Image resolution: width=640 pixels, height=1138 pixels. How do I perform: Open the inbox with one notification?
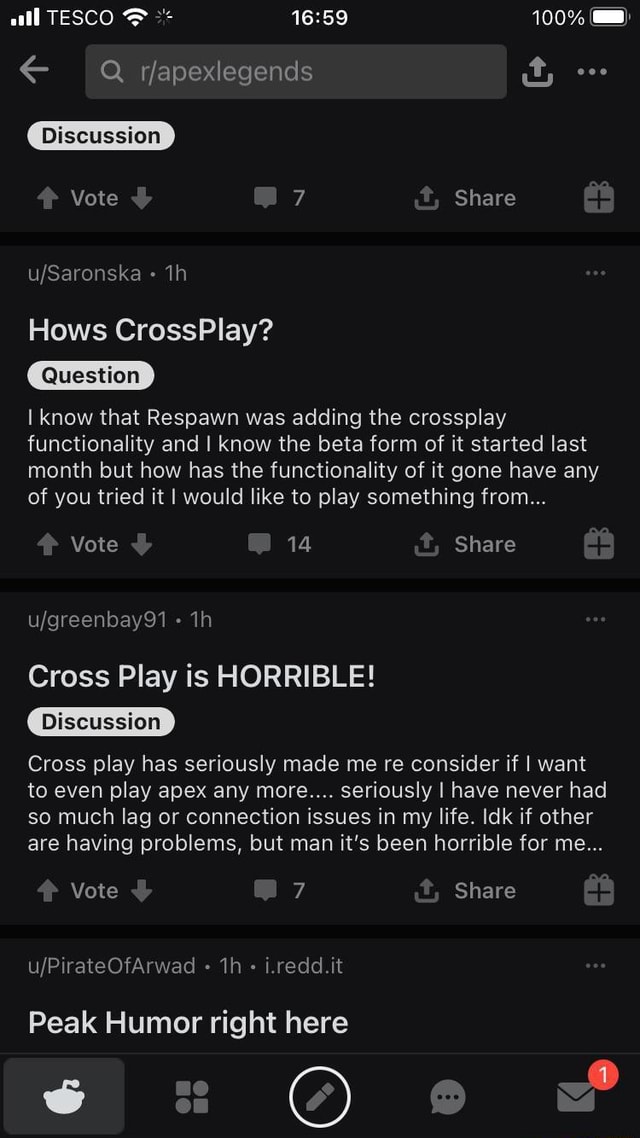click(x=576, y=1097)
